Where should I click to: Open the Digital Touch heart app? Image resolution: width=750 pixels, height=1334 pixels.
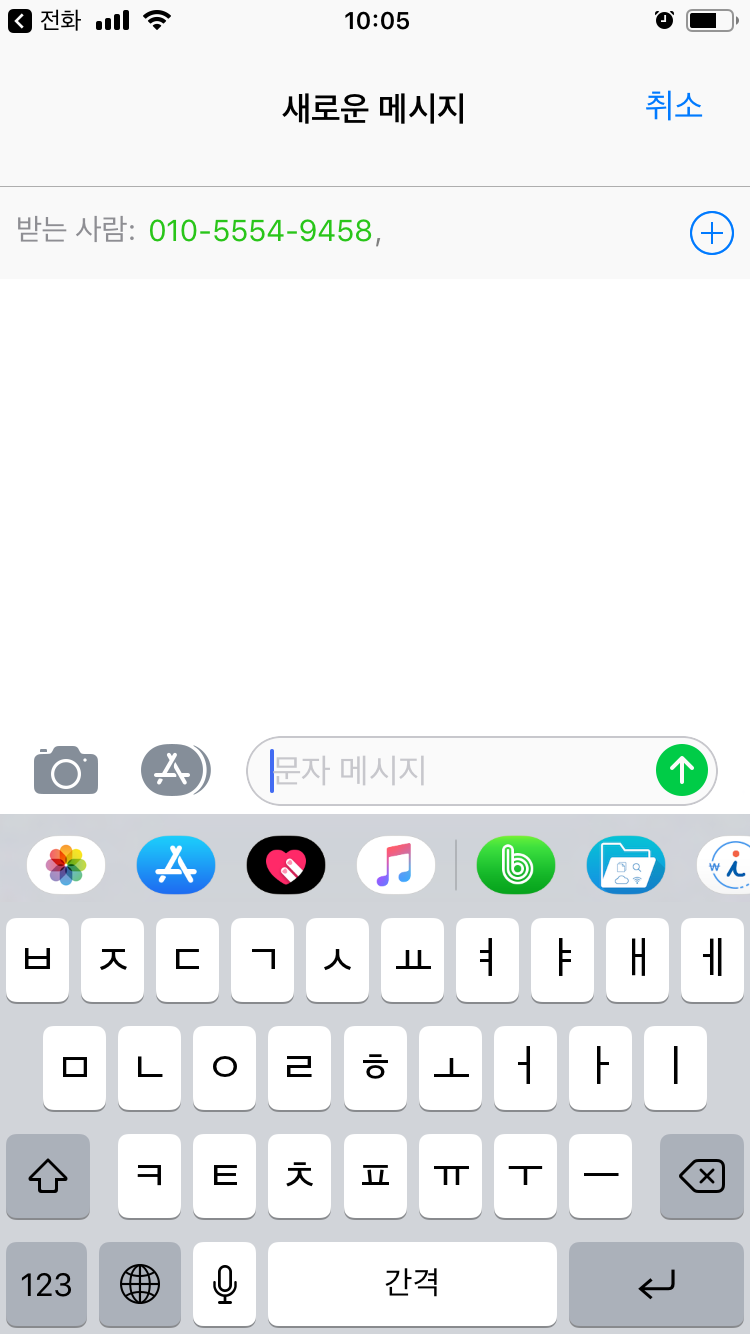pos(286,865)
